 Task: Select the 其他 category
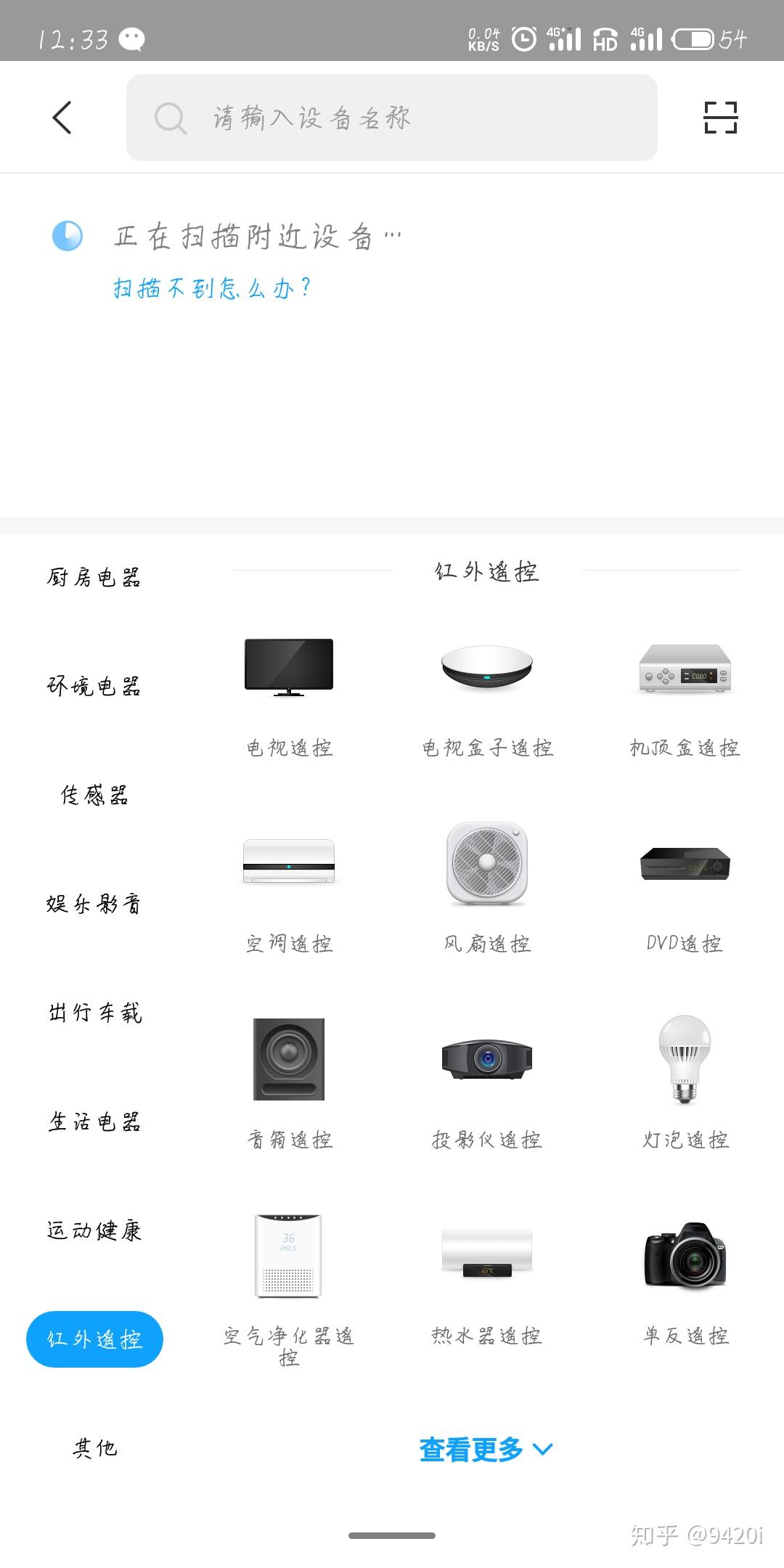[x=94, y=1449]
